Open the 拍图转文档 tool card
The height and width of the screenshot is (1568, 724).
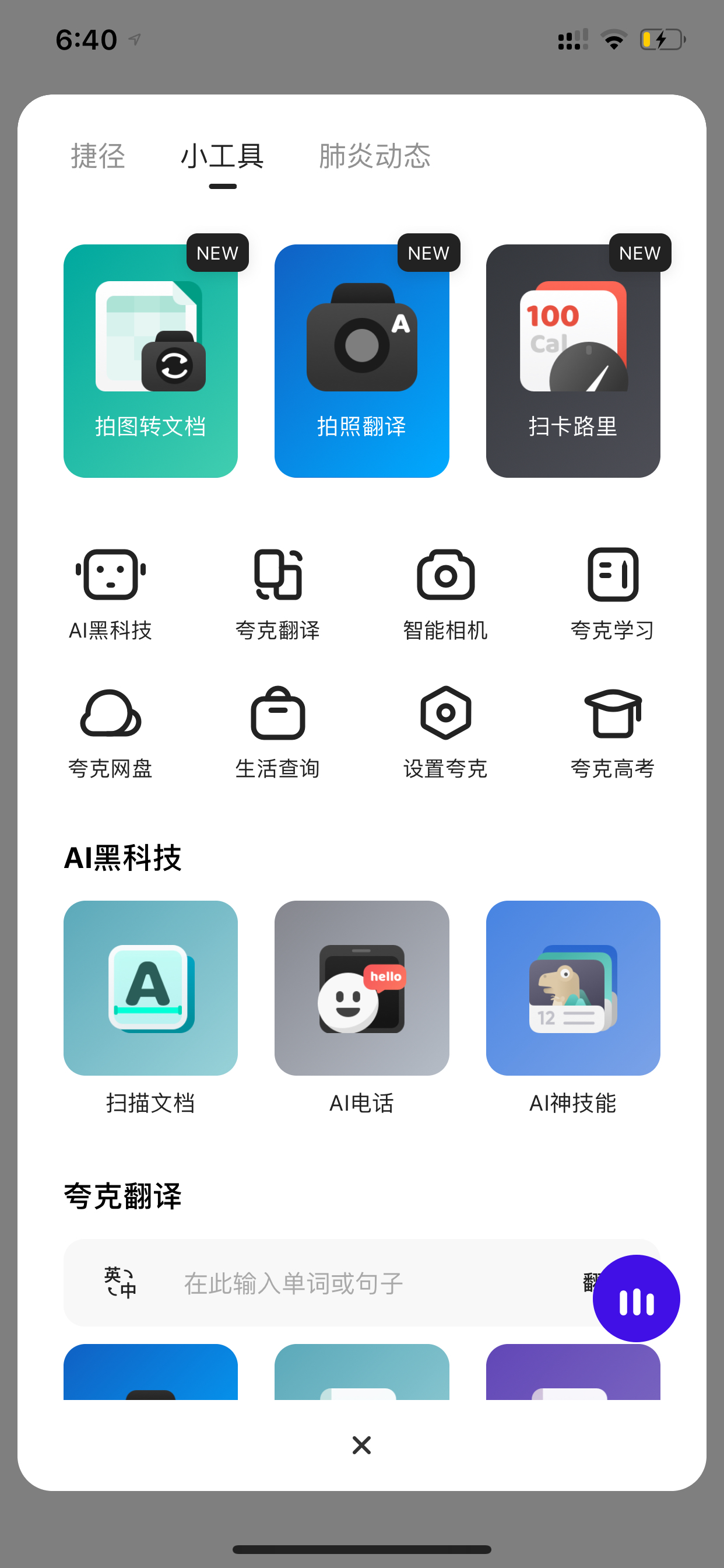click(150, 361)
